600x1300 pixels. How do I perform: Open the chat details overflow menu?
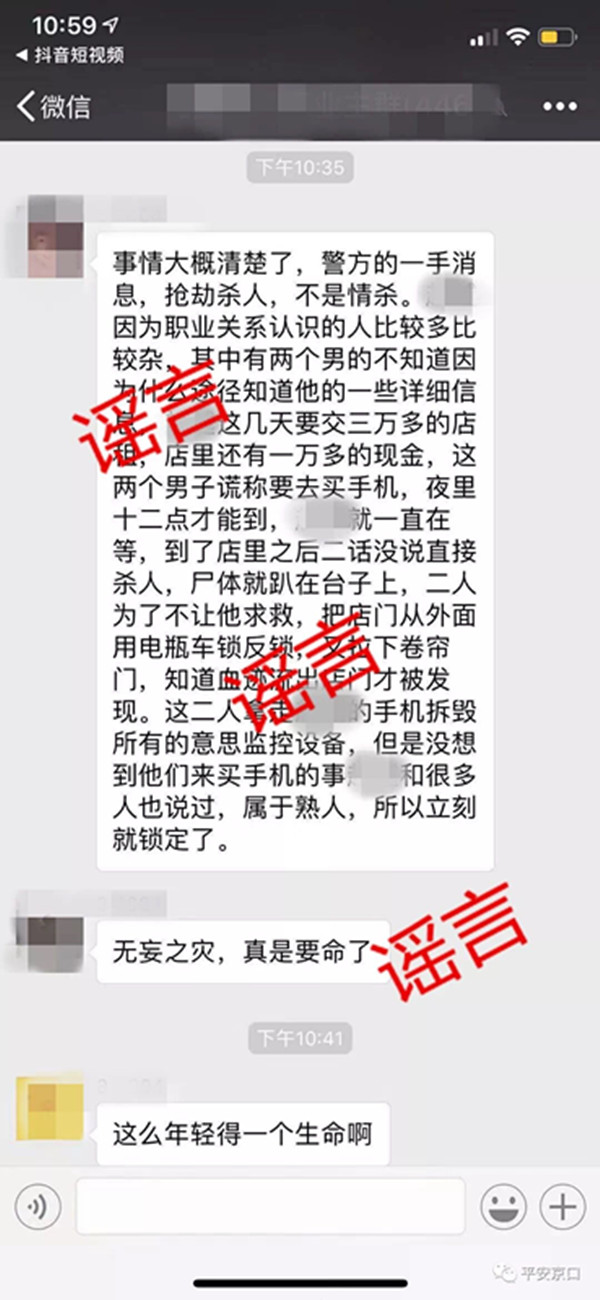[559, 106]
